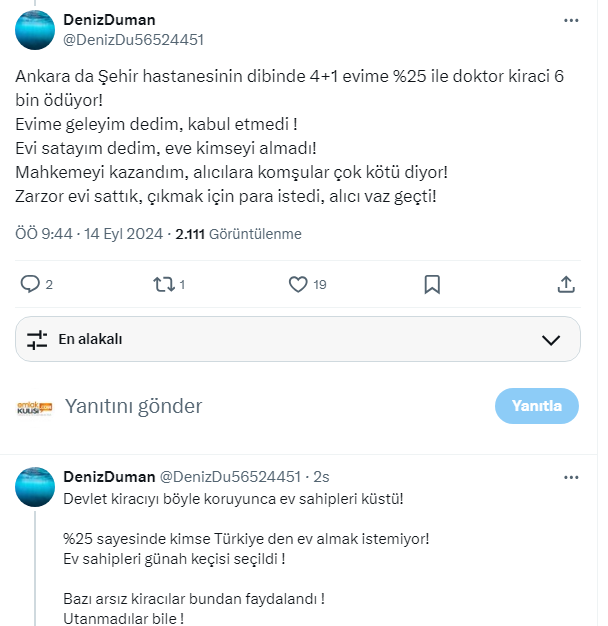Like the main tweet

[x=297, y=284]
